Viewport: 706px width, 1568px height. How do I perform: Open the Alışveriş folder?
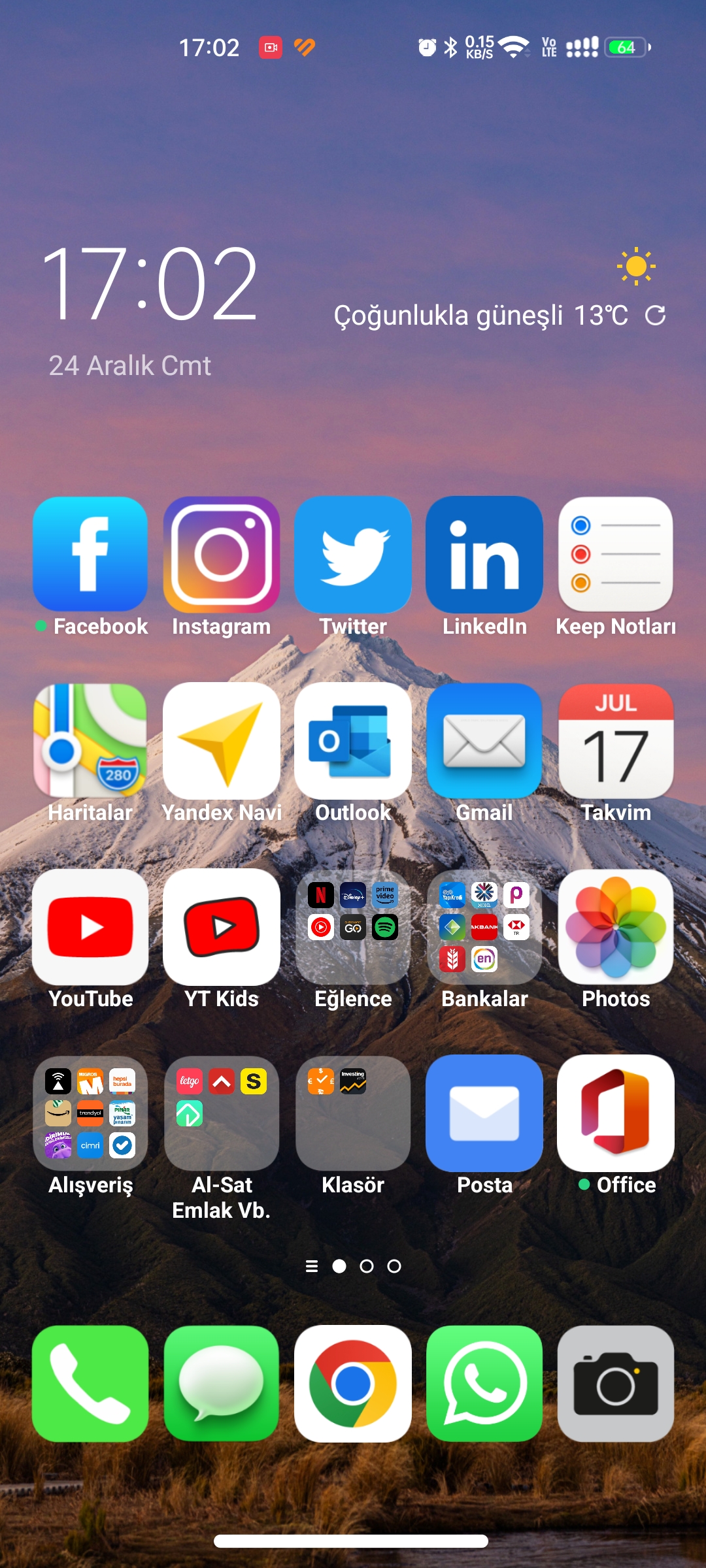pyautogui.click(x=91, y=1113)
